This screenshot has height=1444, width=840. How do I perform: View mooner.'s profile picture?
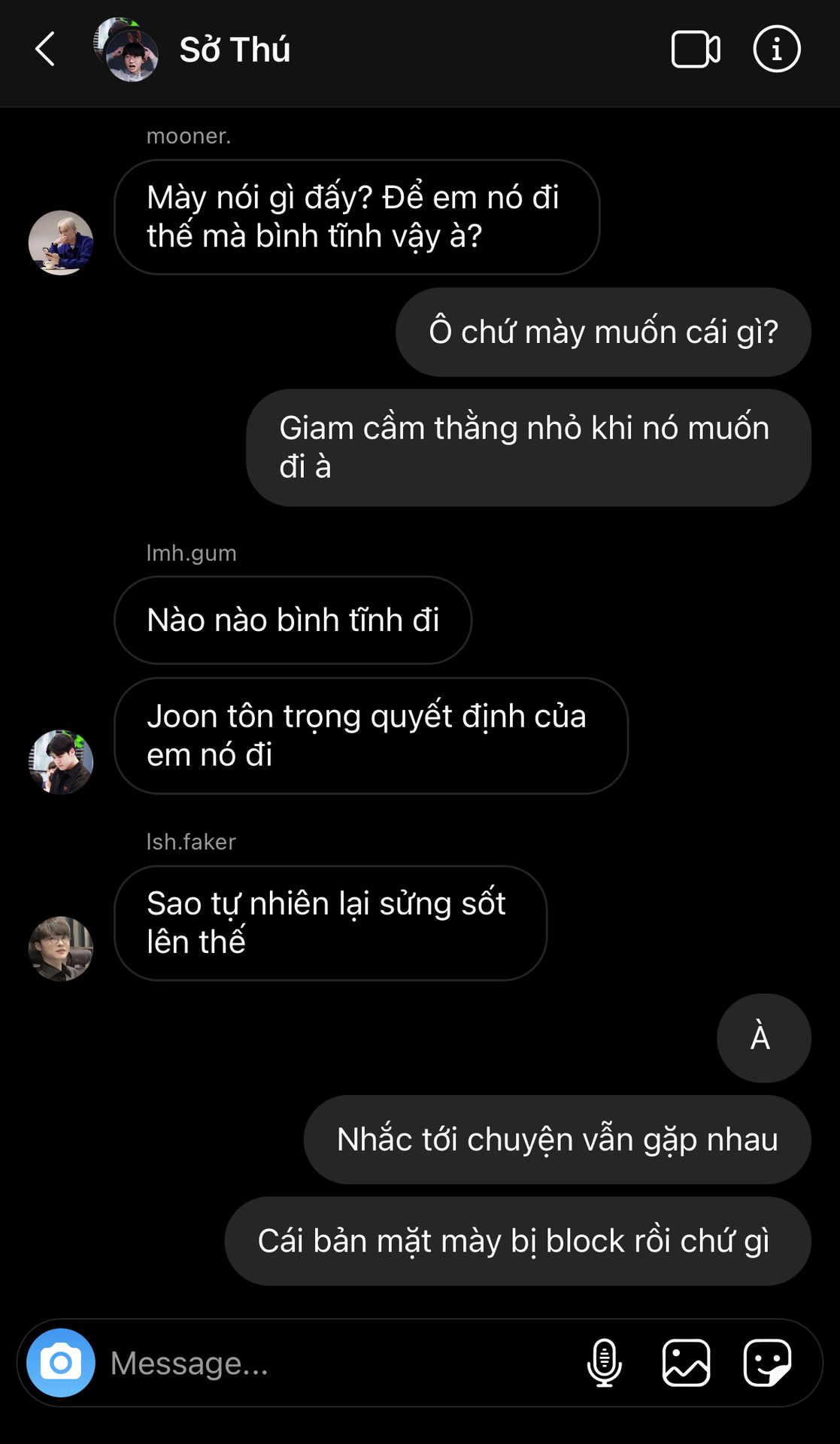[61, 243]
